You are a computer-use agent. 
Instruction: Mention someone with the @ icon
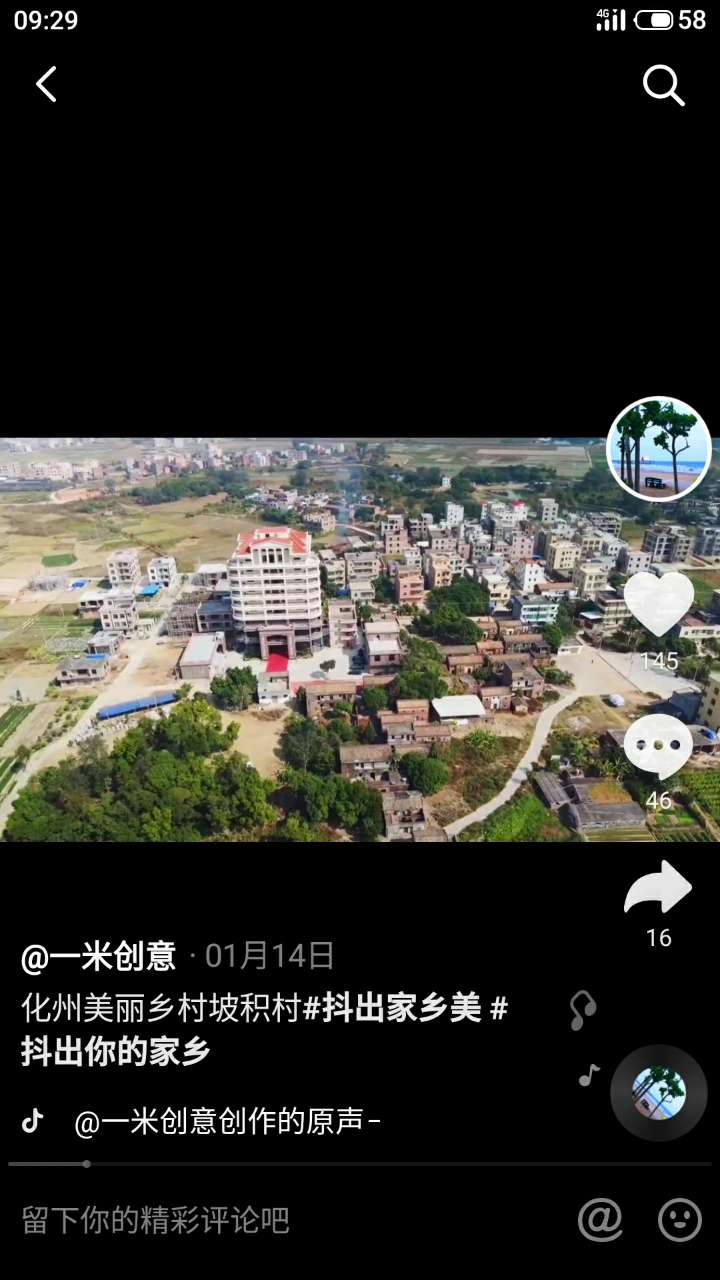tap(600, 1220)
